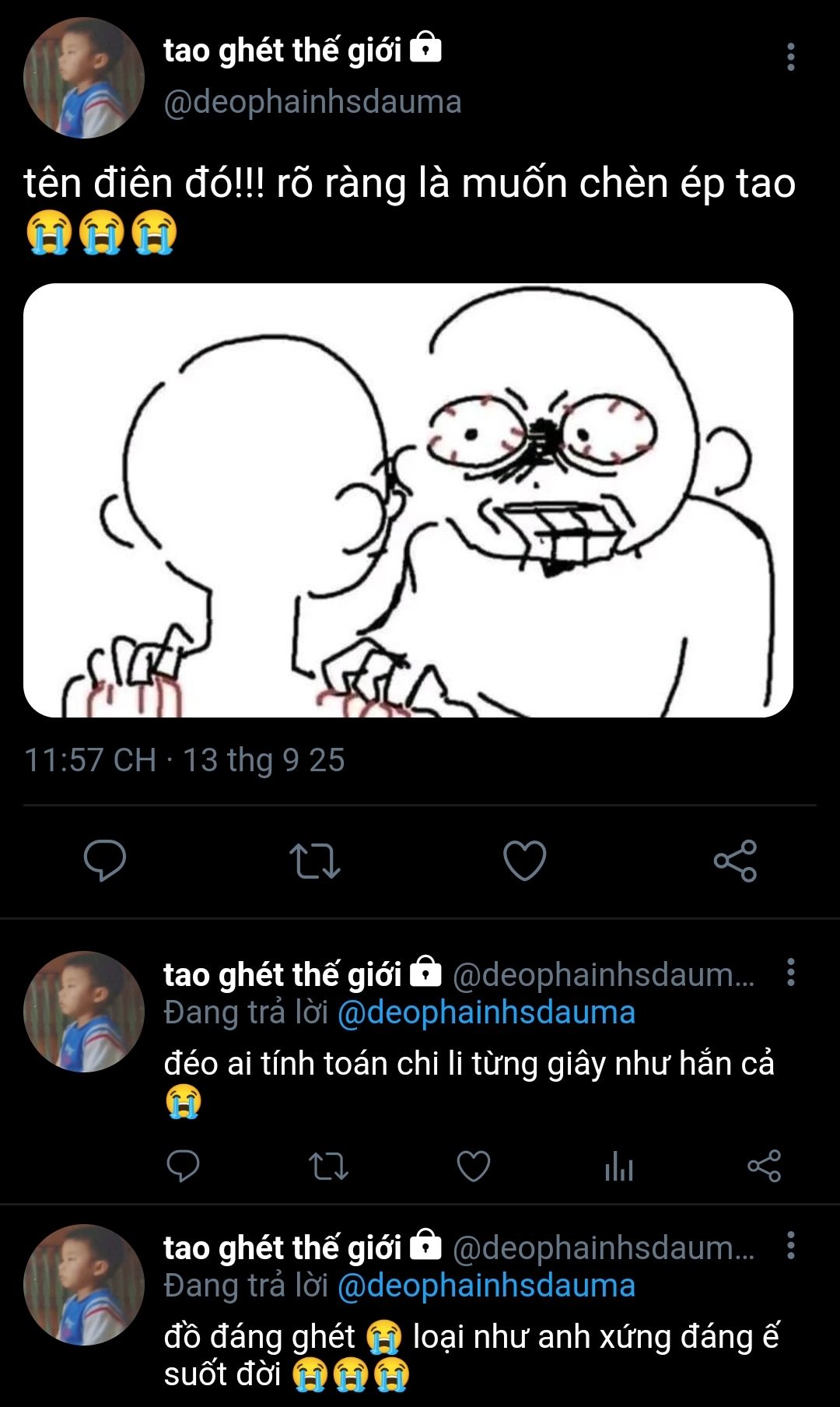Retweet the 'đéo ai tính toán' reply
Image resolution: width=840 pixels, height=1407 pixels.
tap(328, 1166)
